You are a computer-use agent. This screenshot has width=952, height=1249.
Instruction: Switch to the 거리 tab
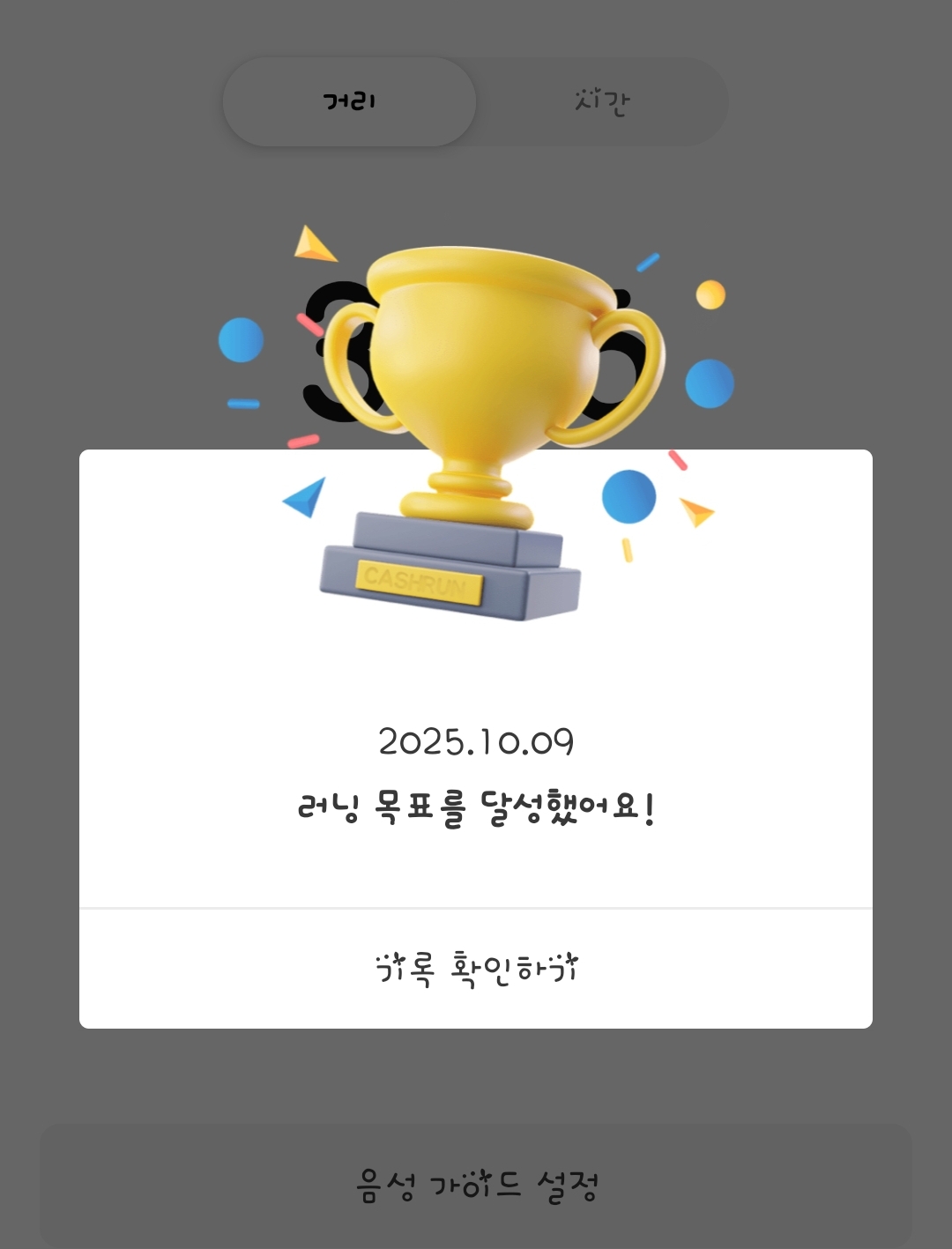click(x=350, y=102)
